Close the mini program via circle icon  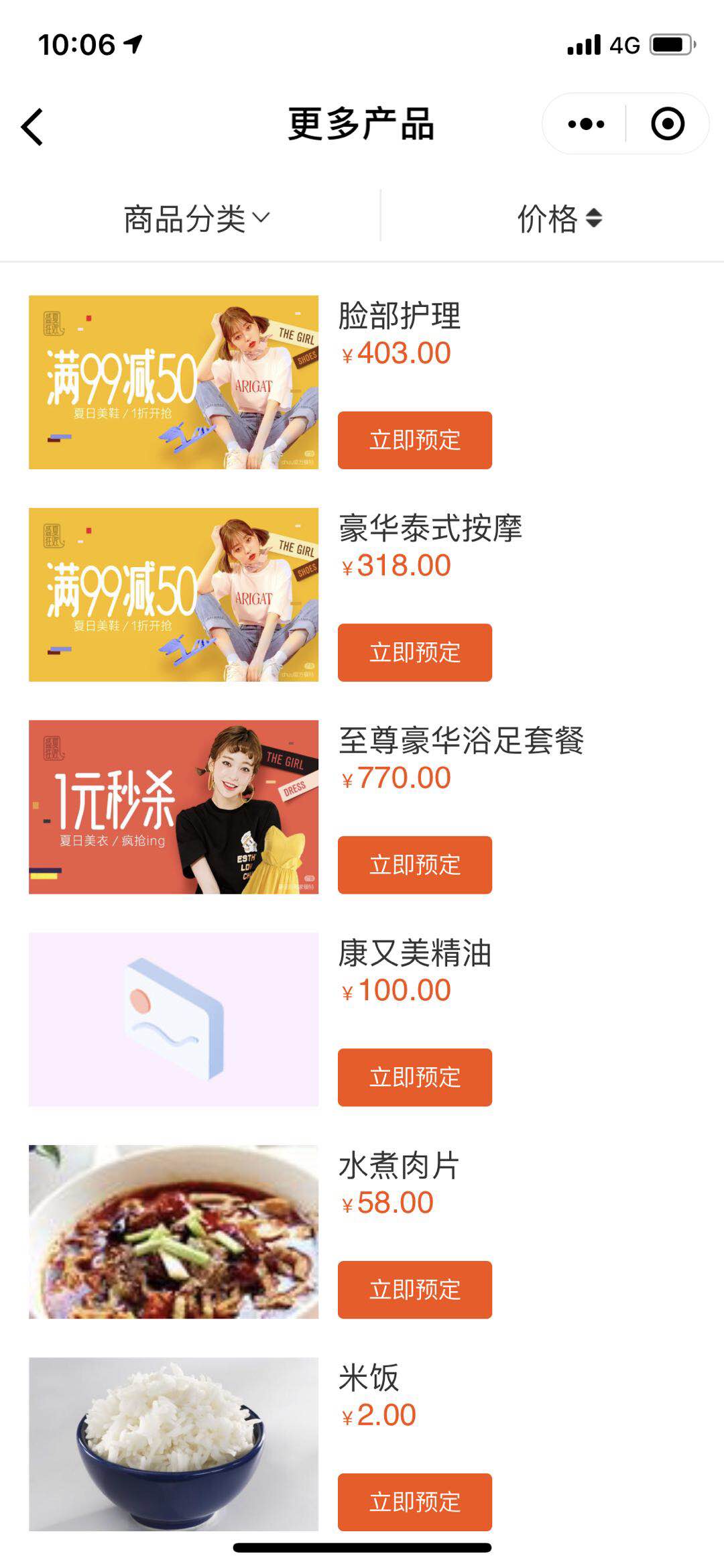pyautogui.click(x=667, y=124)
